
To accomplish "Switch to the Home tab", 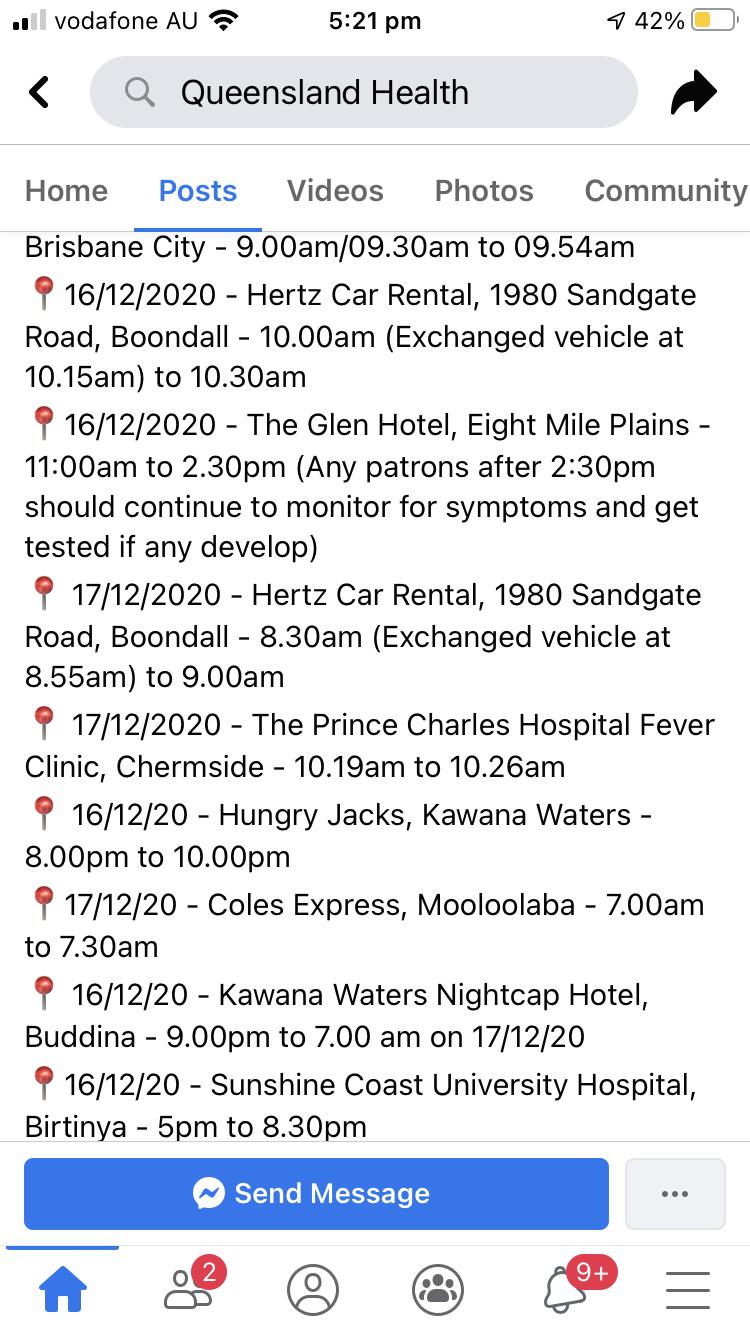I will 66,191.
